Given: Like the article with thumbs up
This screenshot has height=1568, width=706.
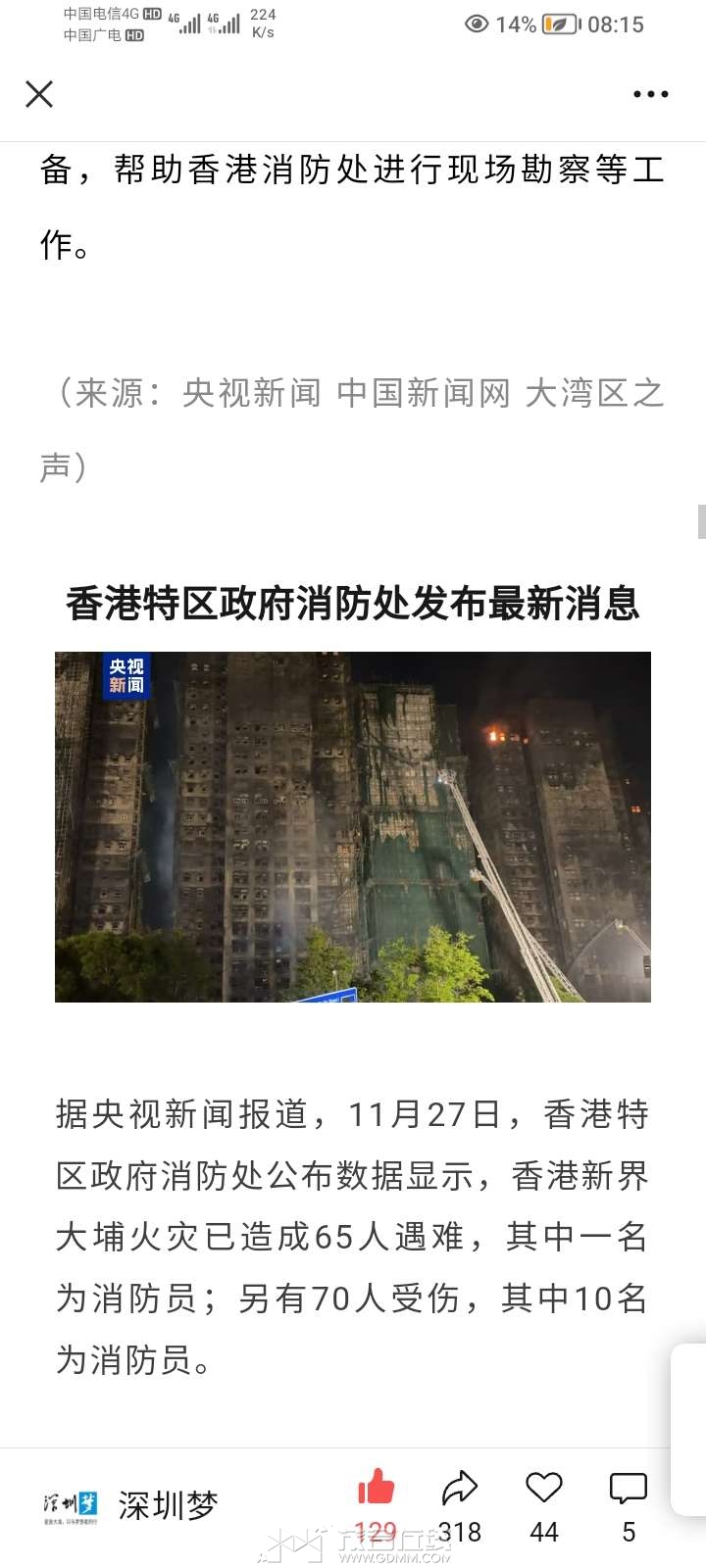Looking at the screenshot, I should 376,1489.
